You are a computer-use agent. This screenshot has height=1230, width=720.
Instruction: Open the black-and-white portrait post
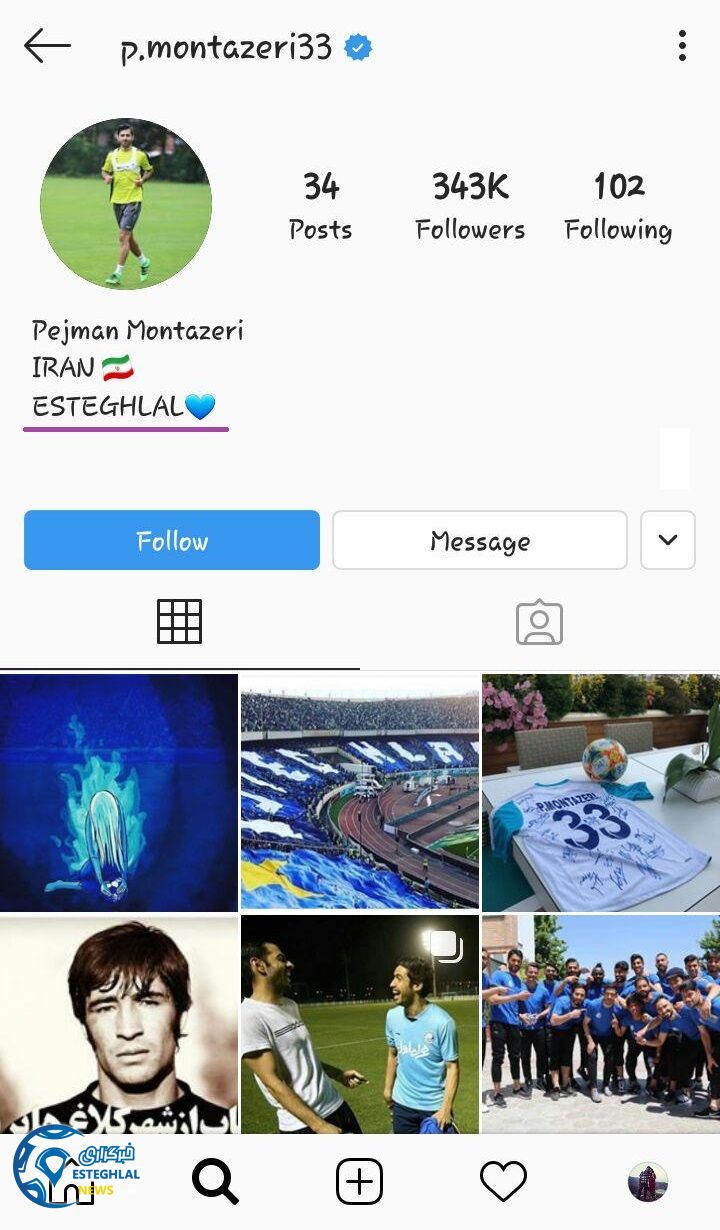(119, 1023)
